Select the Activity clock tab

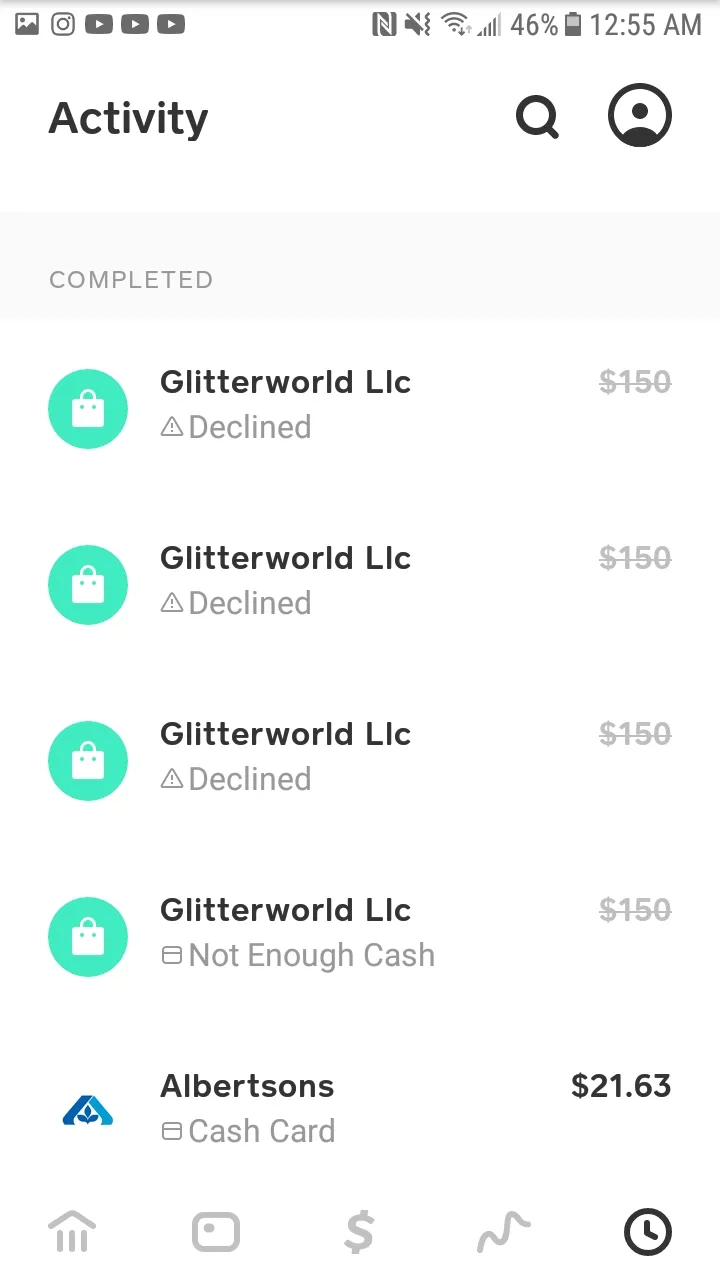coord(648,1231)
